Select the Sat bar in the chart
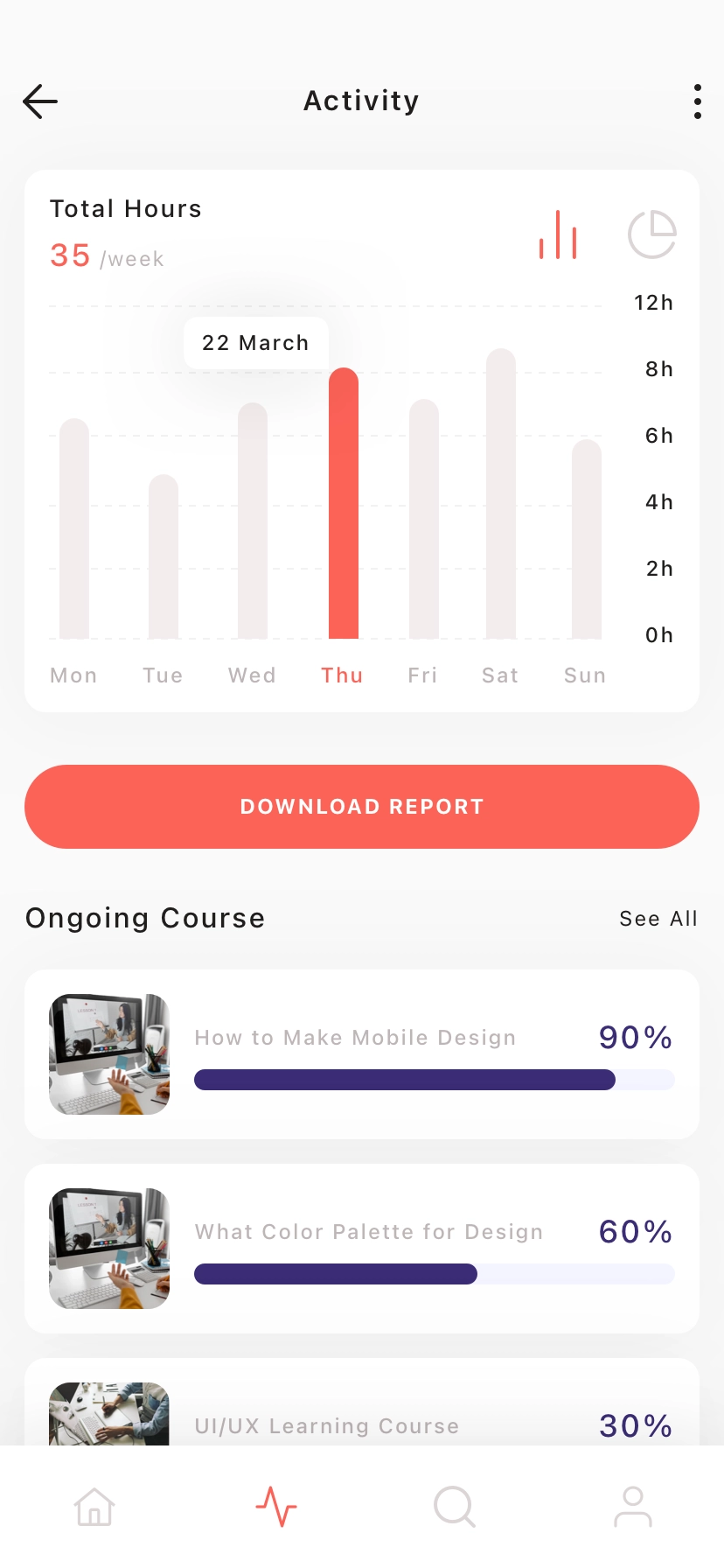724x1568 pixels. click(x=501, y=493)
